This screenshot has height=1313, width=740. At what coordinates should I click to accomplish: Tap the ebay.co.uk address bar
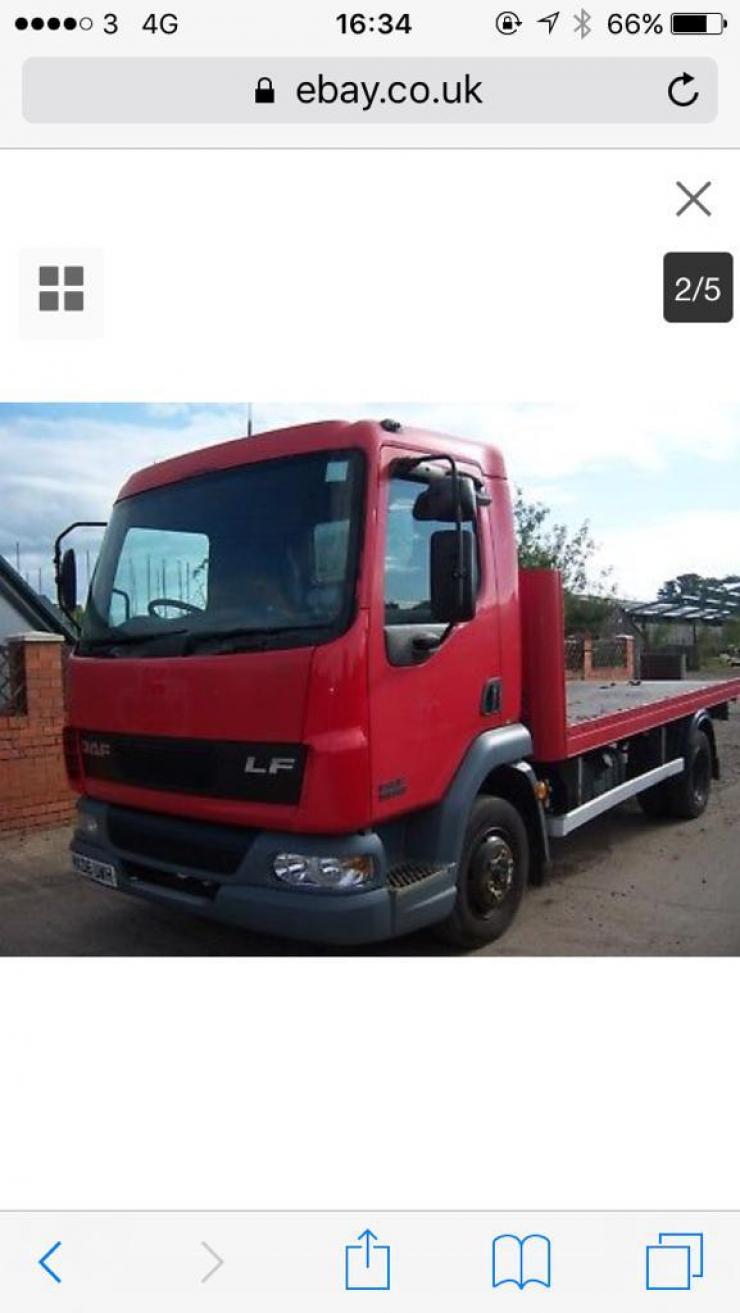tap(370, 91)
